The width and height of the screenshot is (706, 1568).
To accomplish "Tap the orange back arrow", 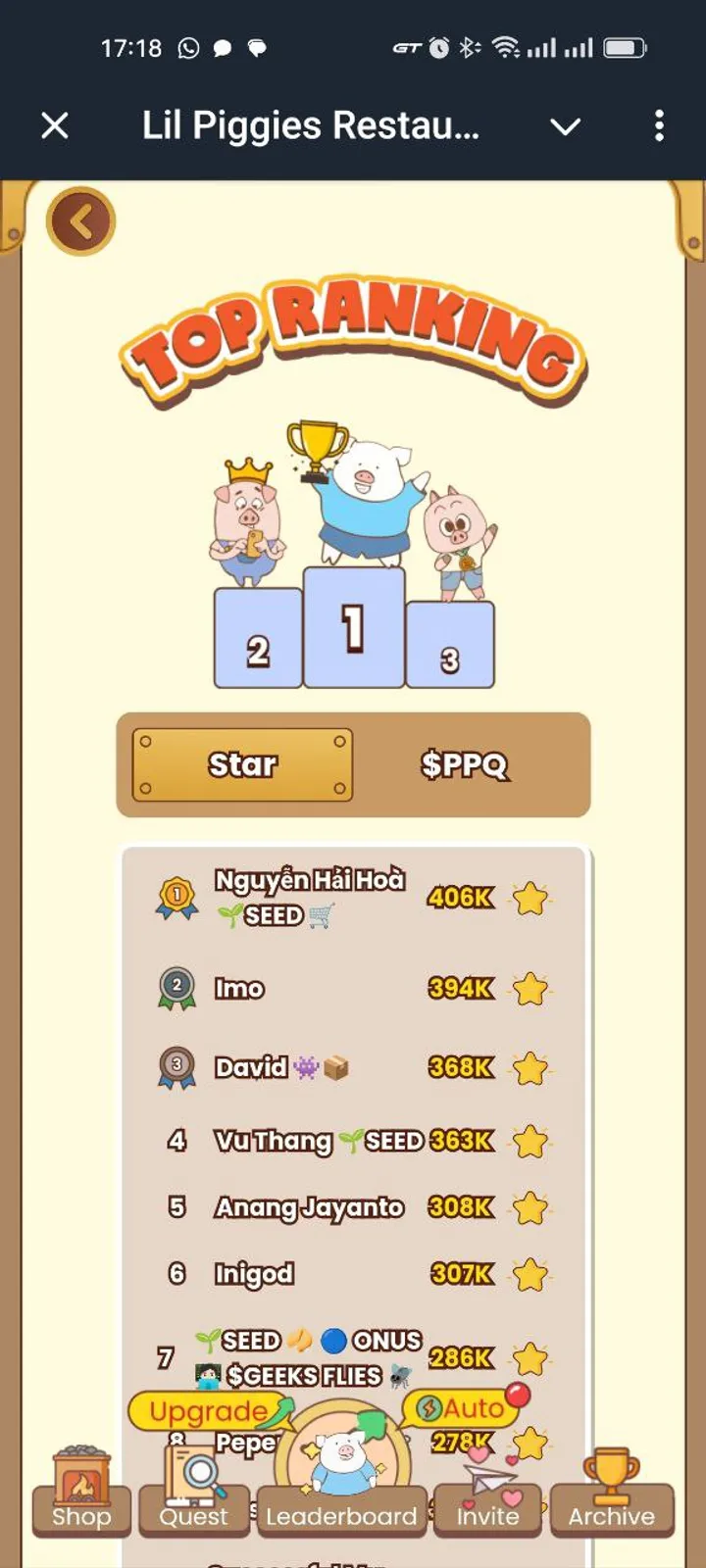I will pyautogui.click(x=81, y=221).
